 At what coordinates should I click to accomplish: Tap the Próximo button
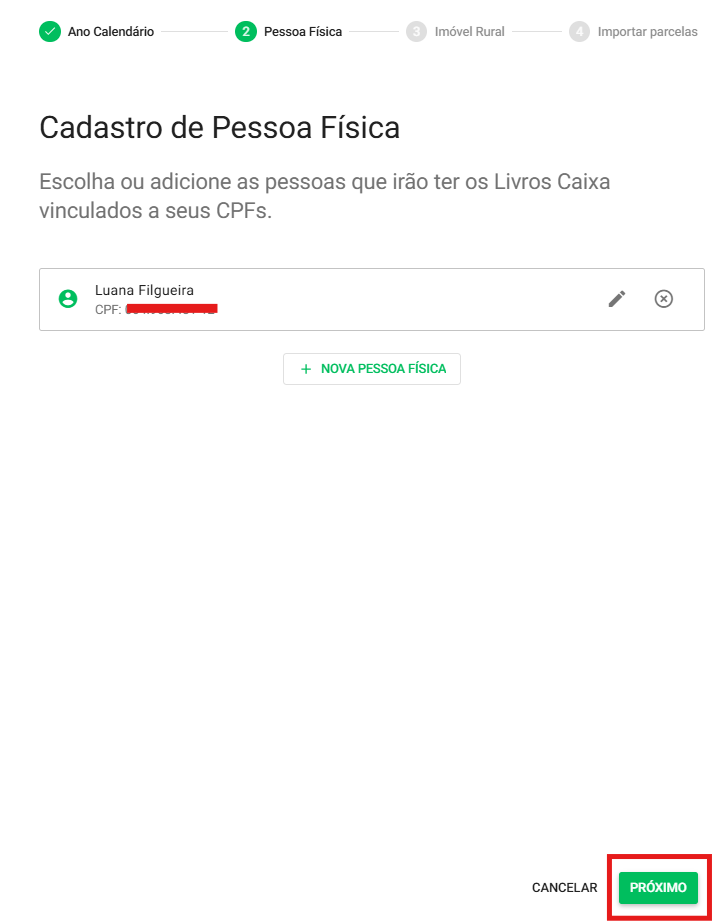click(x=658, y=887)
